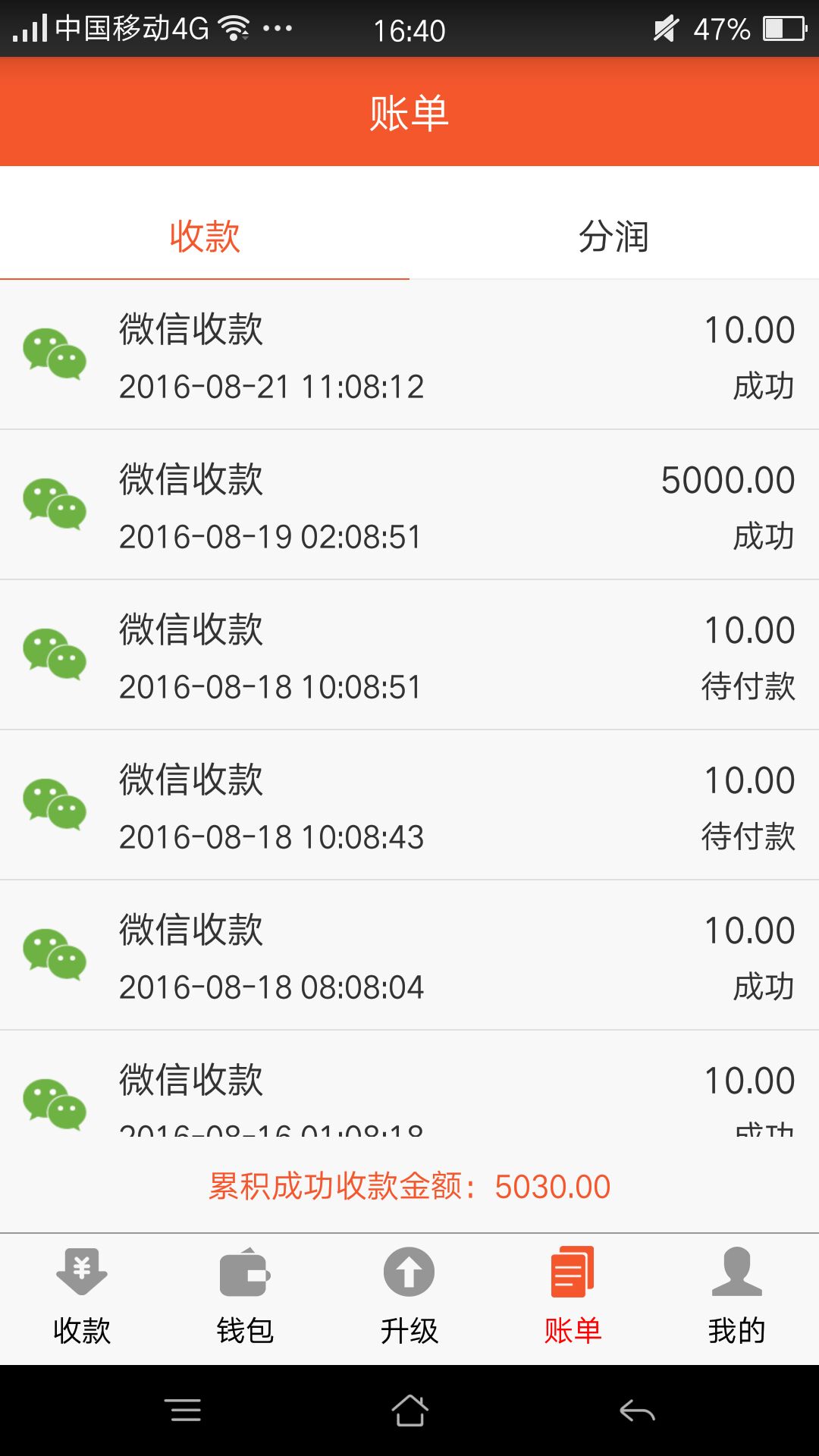Open the 钱包 wallet tab
This screenshot has height=1456, width=819.
[246, 1298]
